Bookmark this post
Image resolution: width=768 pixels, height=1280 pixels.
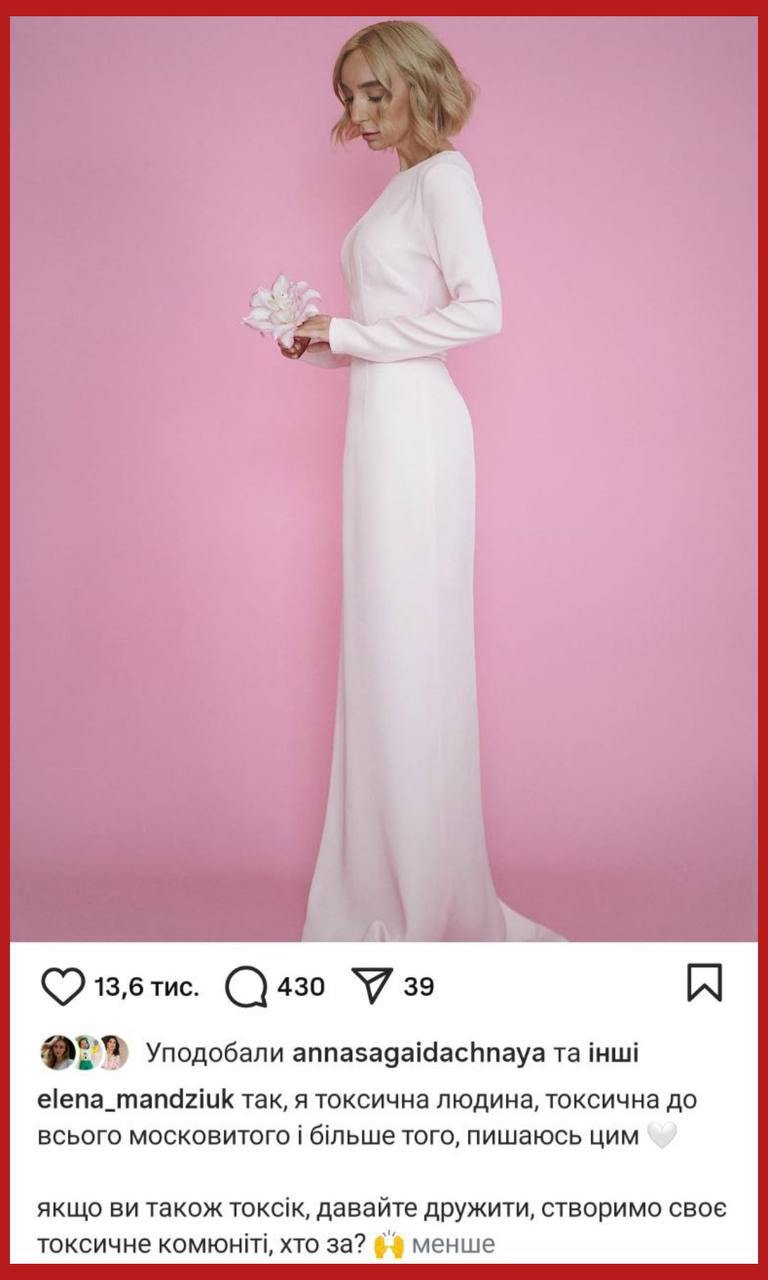point(704,984)
